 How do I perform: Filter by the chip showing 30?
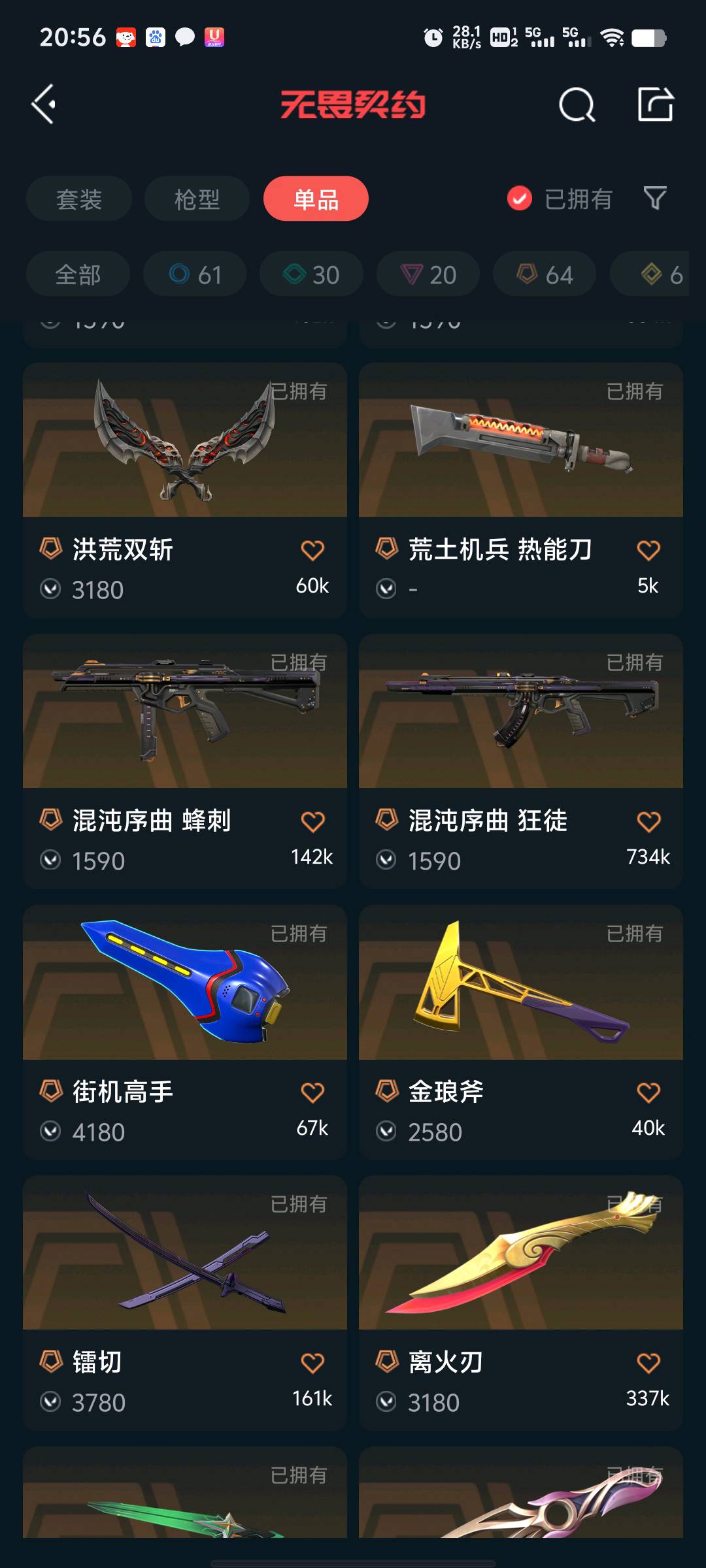point(311,274)
